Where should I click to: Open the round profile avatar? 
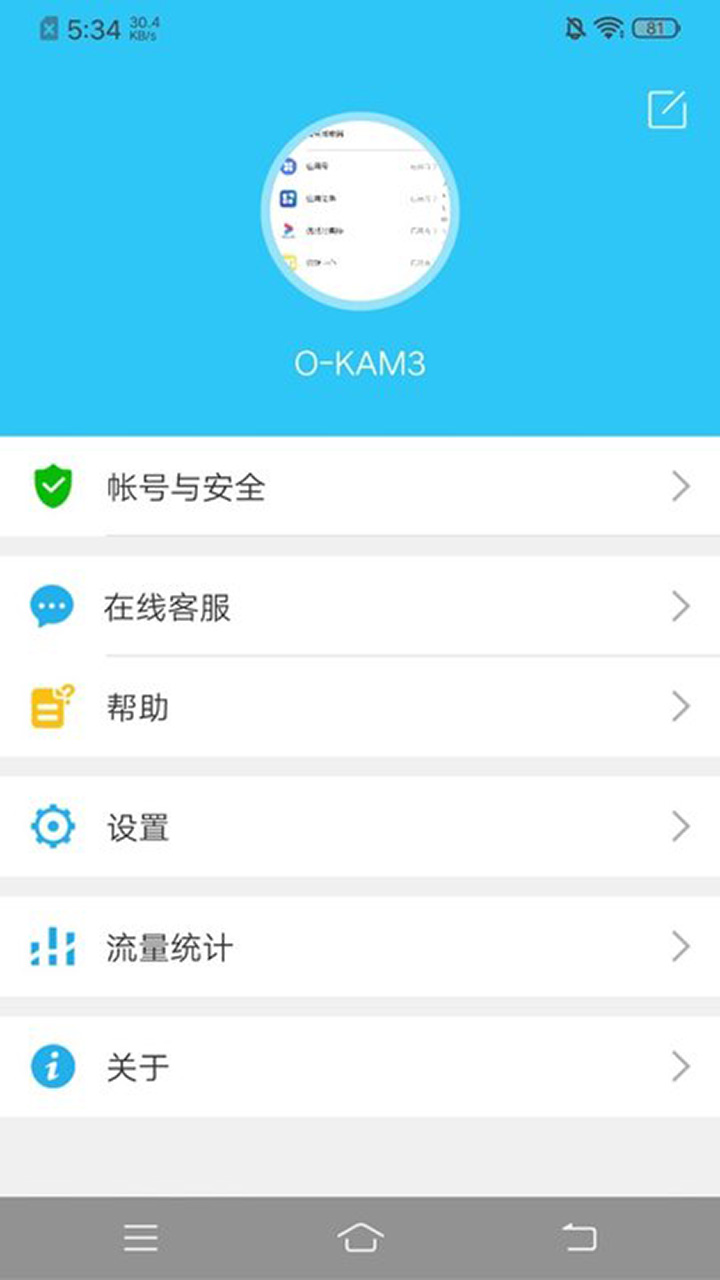tap(360, 211)
